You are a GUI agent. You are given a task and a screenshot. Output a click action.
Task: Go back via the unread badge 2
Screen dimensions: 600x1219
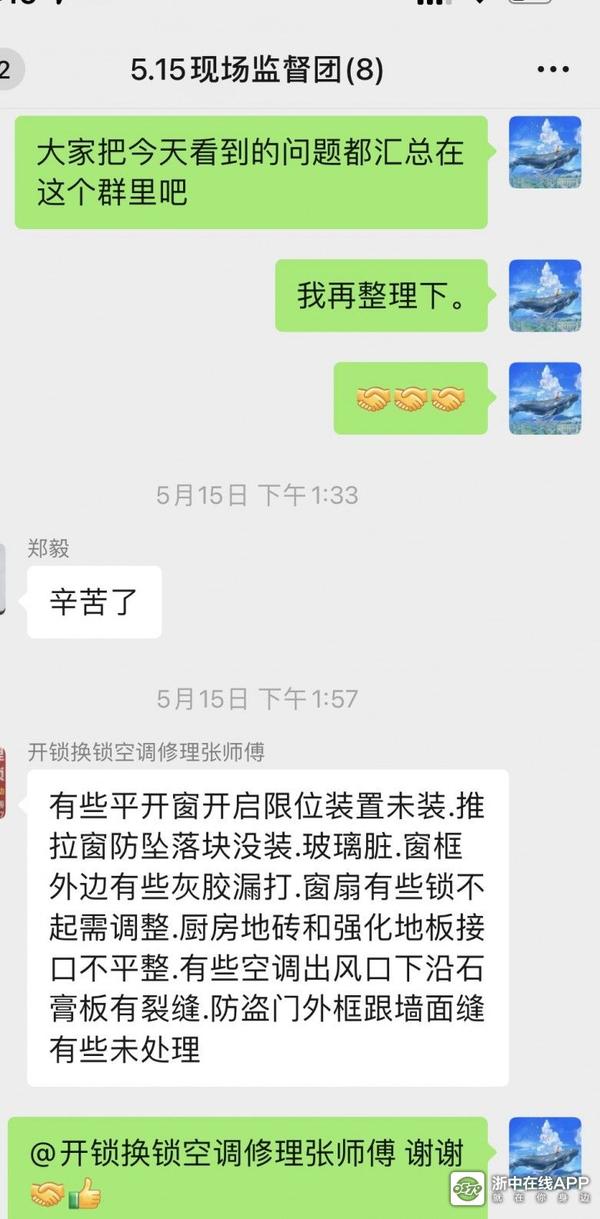[8, 70]
